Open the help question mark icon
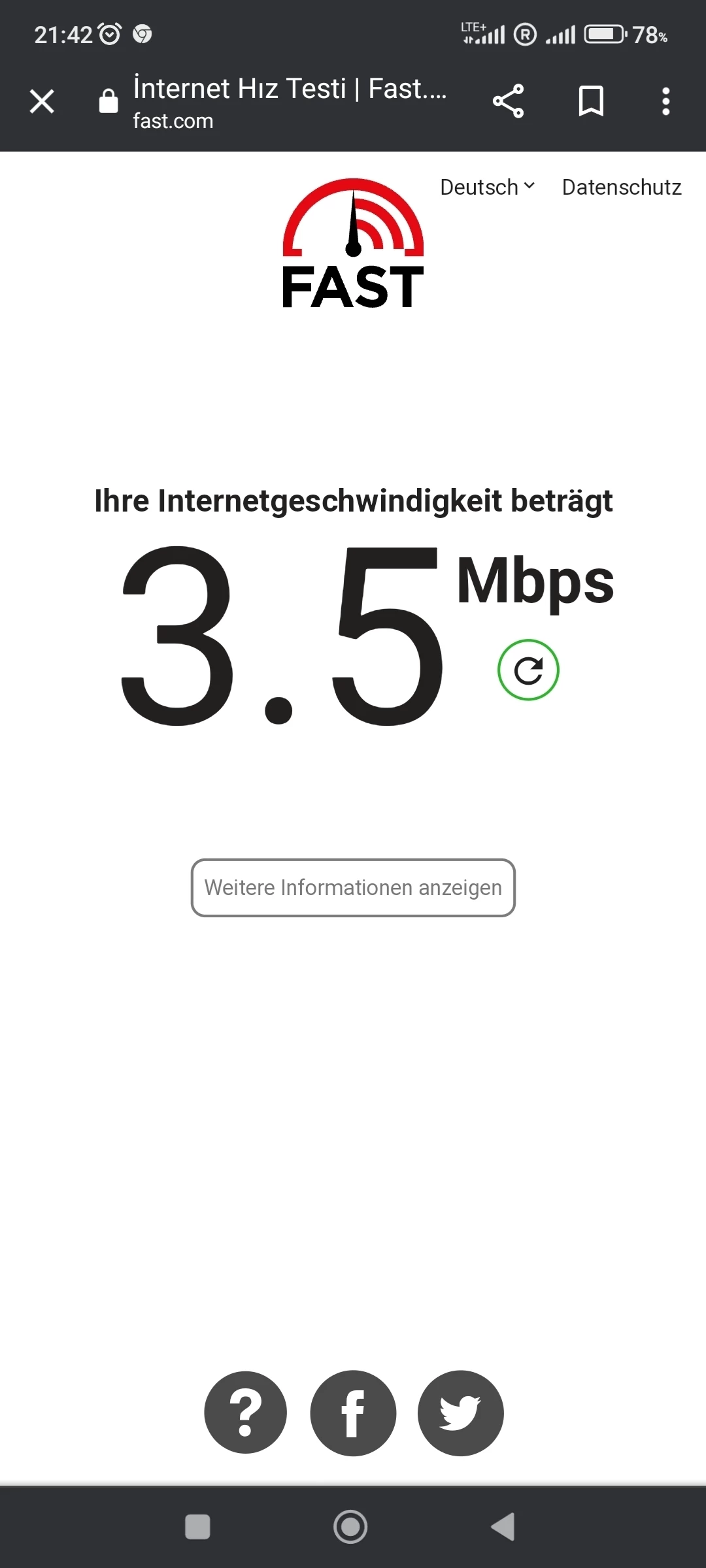This screenshot has width=706, height=1568. (x=246, y=1413)
